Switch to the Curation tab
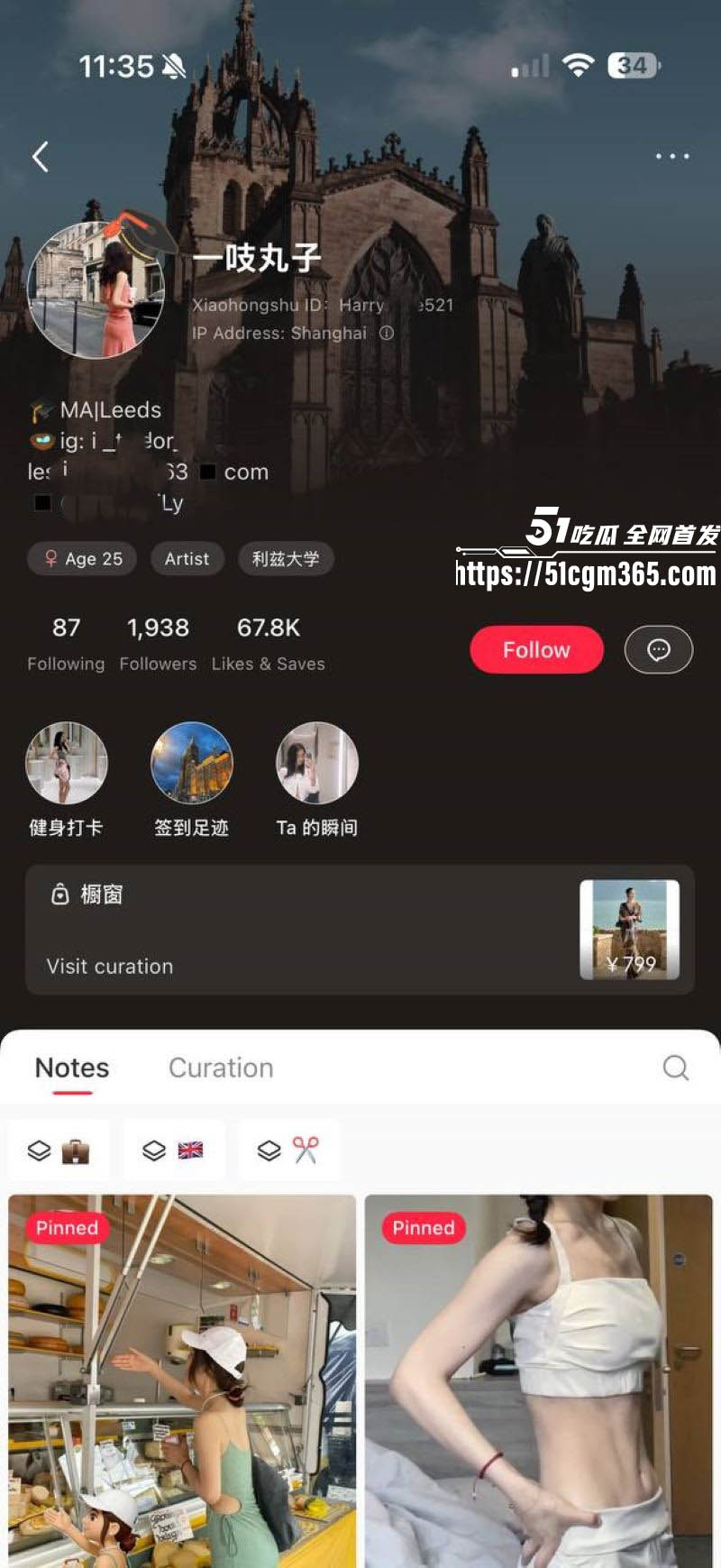 pyautogui.click(x=220, y=1068)
